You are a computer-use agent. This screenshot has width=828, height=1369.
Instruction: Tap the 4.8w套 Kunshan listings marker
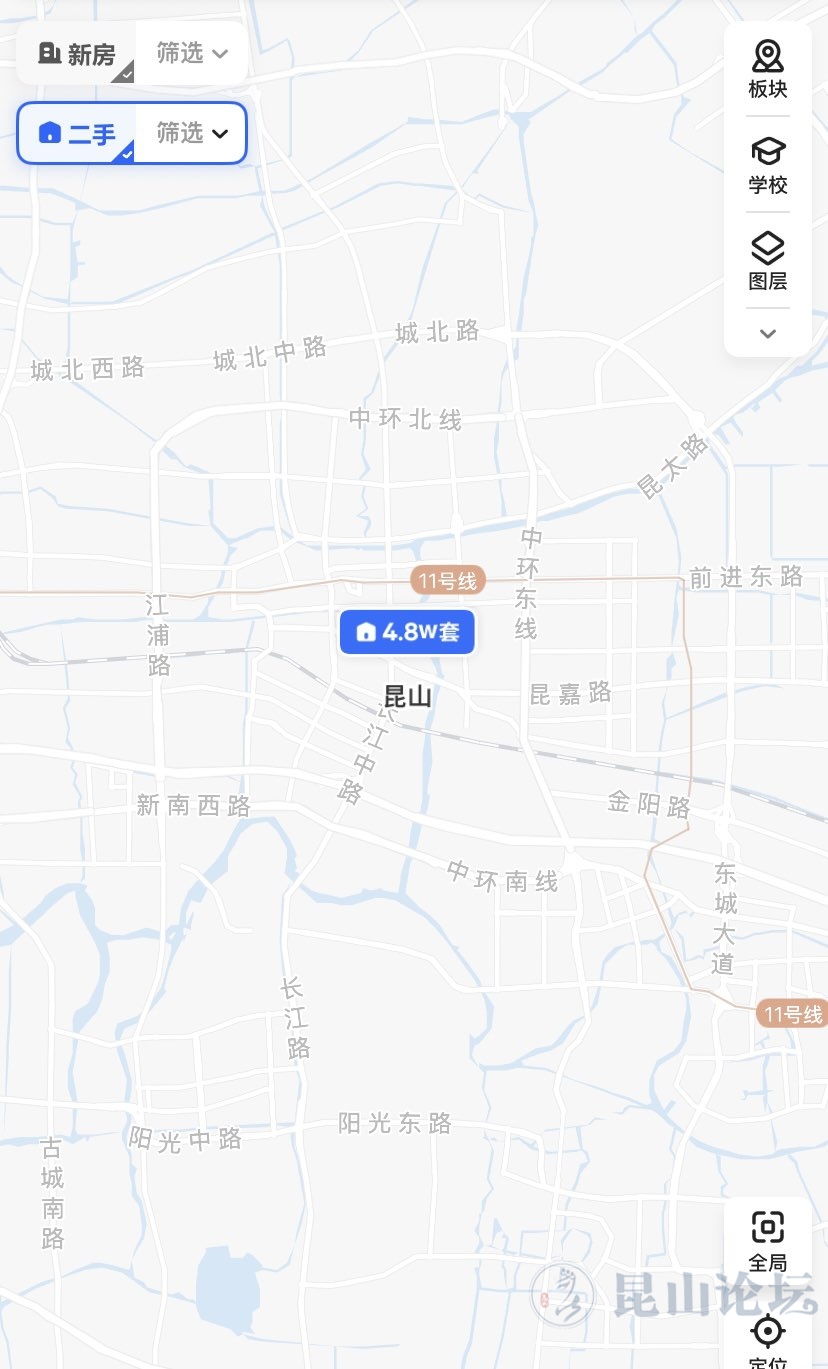pyautogui.click(x=407, y=632)
